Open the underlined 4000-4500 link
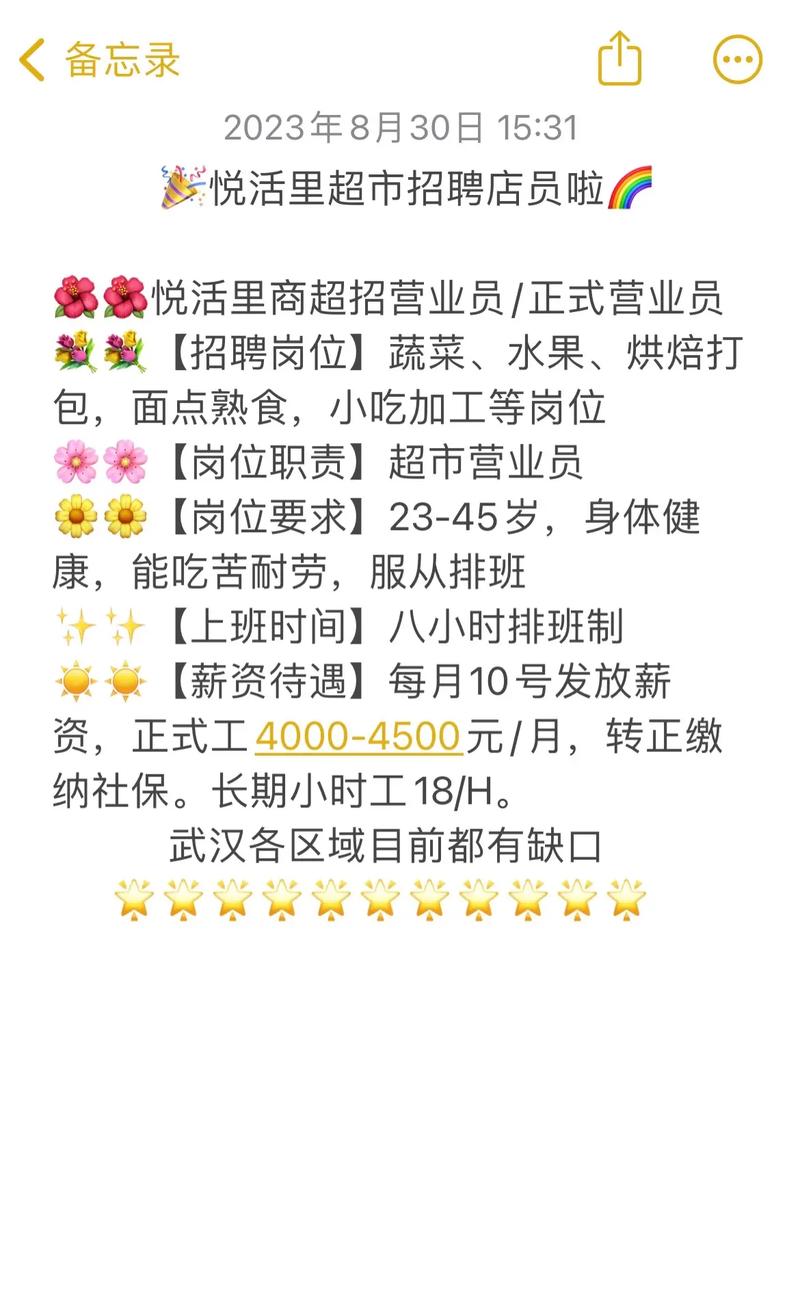This screenshot has height=1316, width=800. (x=356, y=737)
